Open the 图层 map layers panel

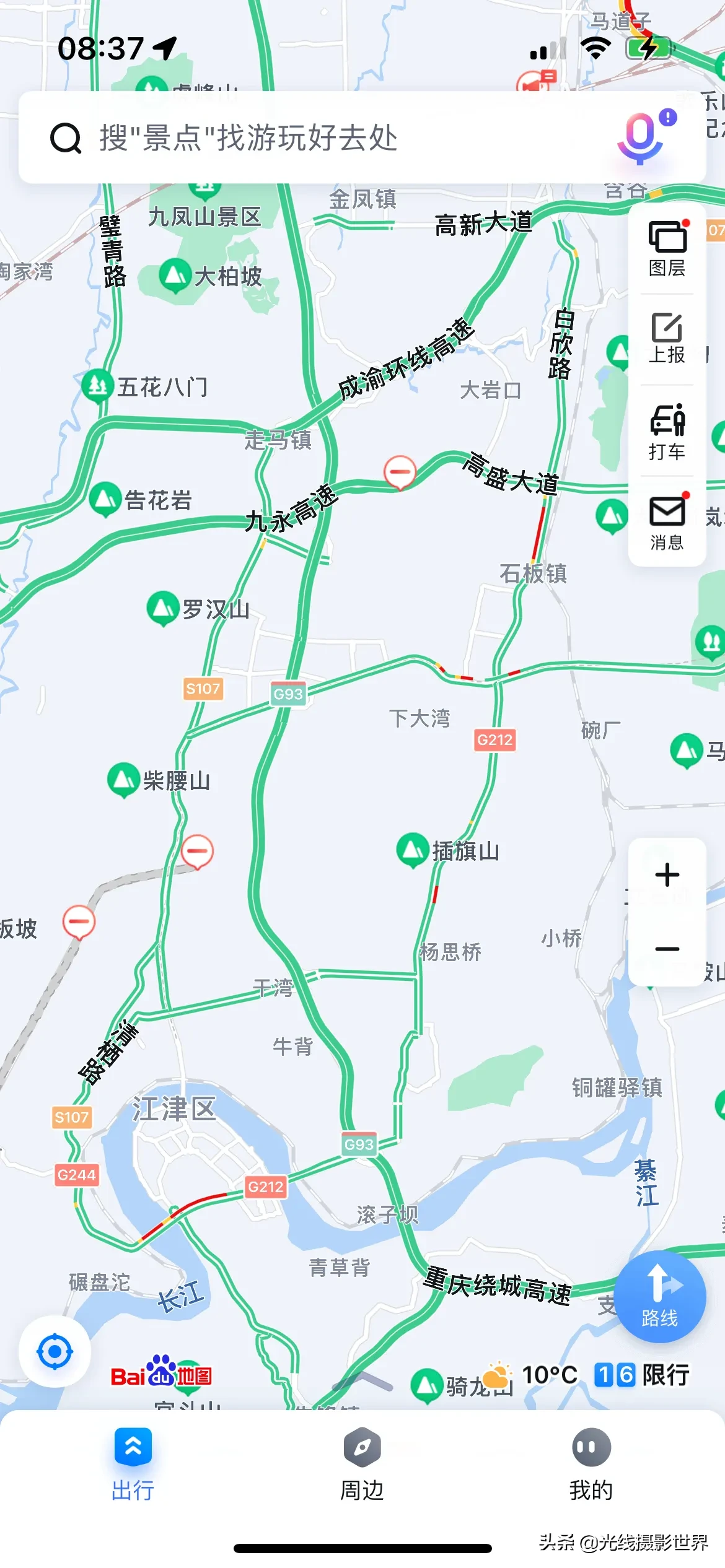pos(667,248)
